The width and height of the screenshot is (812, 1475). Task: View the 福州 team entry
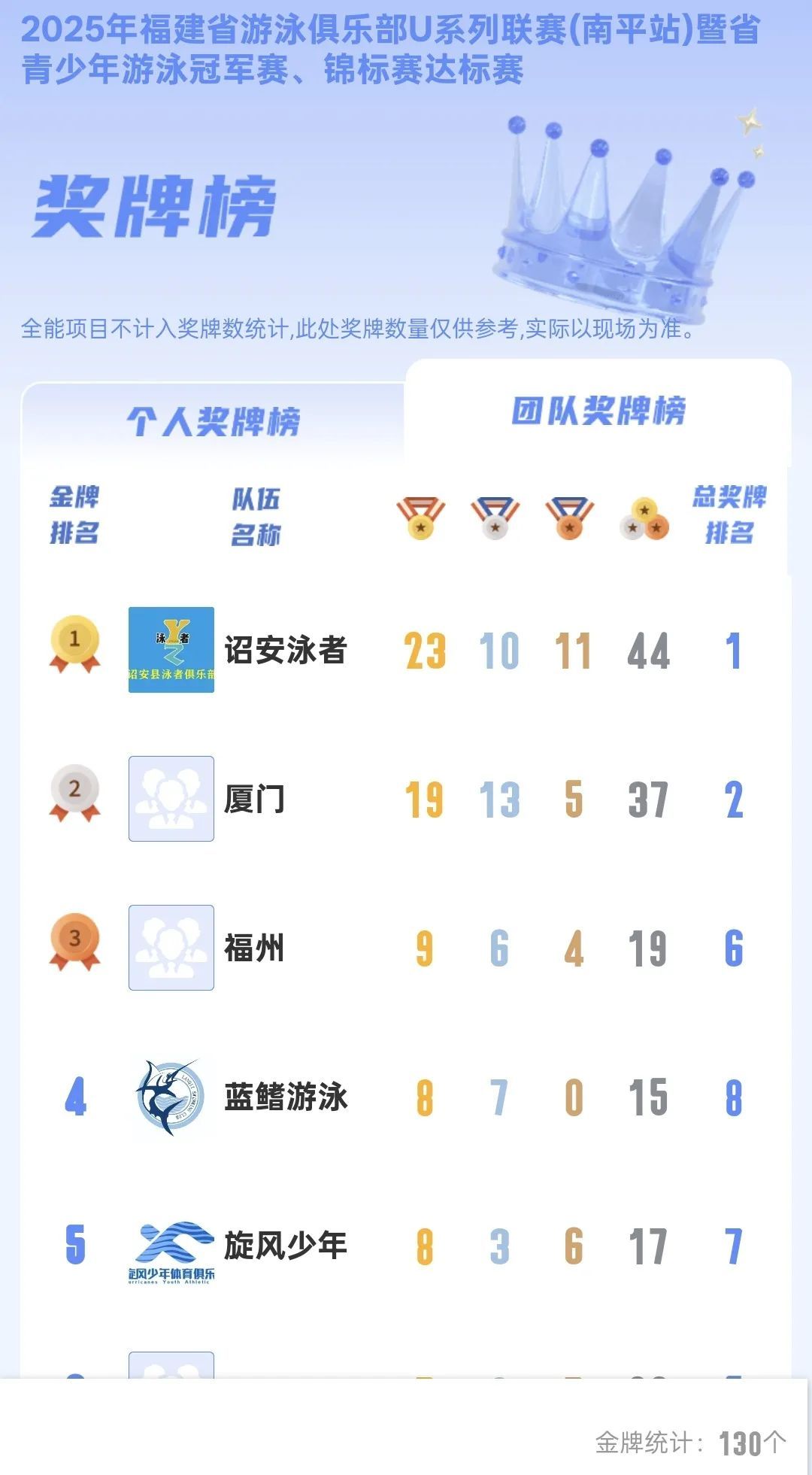pos(256,948)
